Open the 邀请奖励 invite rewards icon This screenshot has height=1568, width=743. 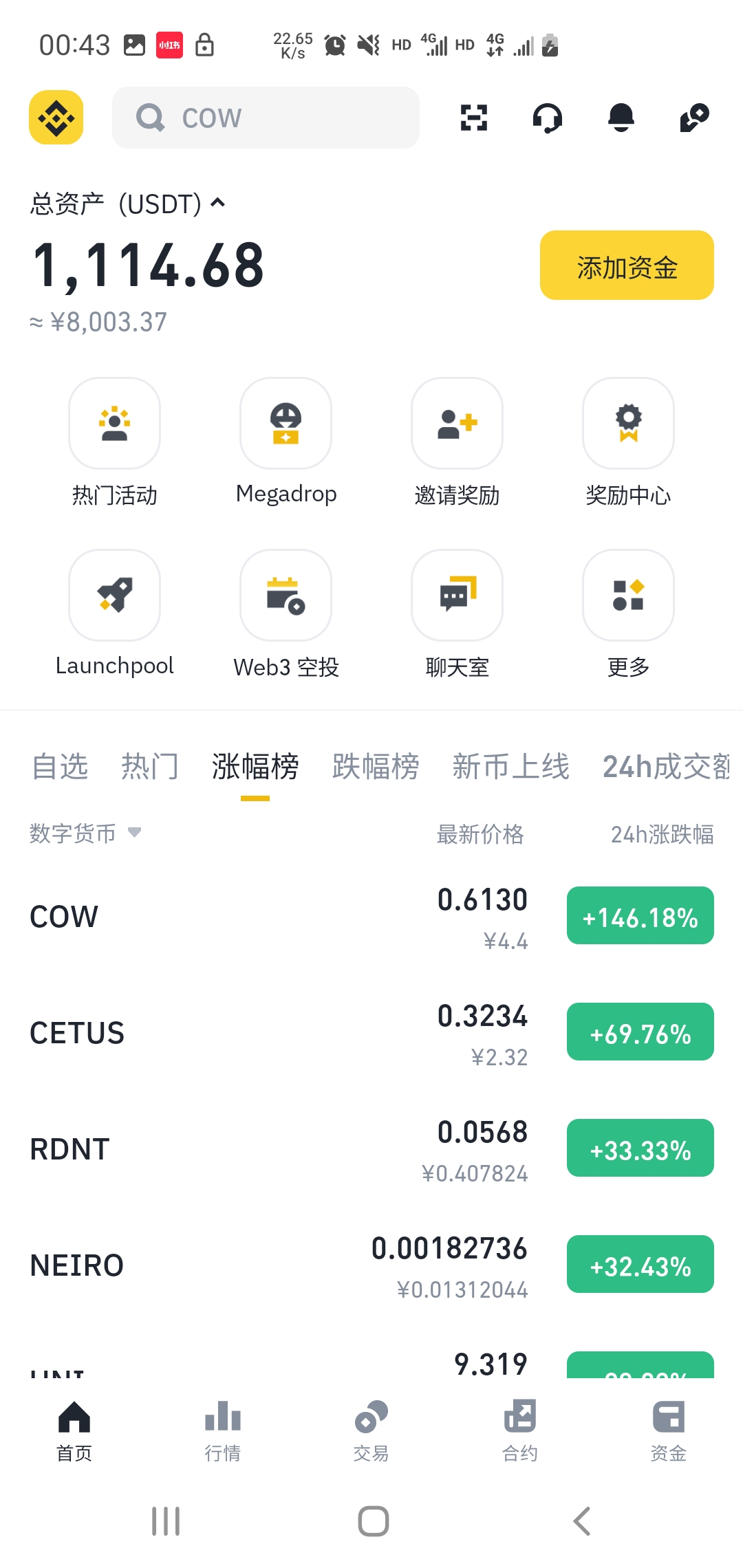point(457,424)
